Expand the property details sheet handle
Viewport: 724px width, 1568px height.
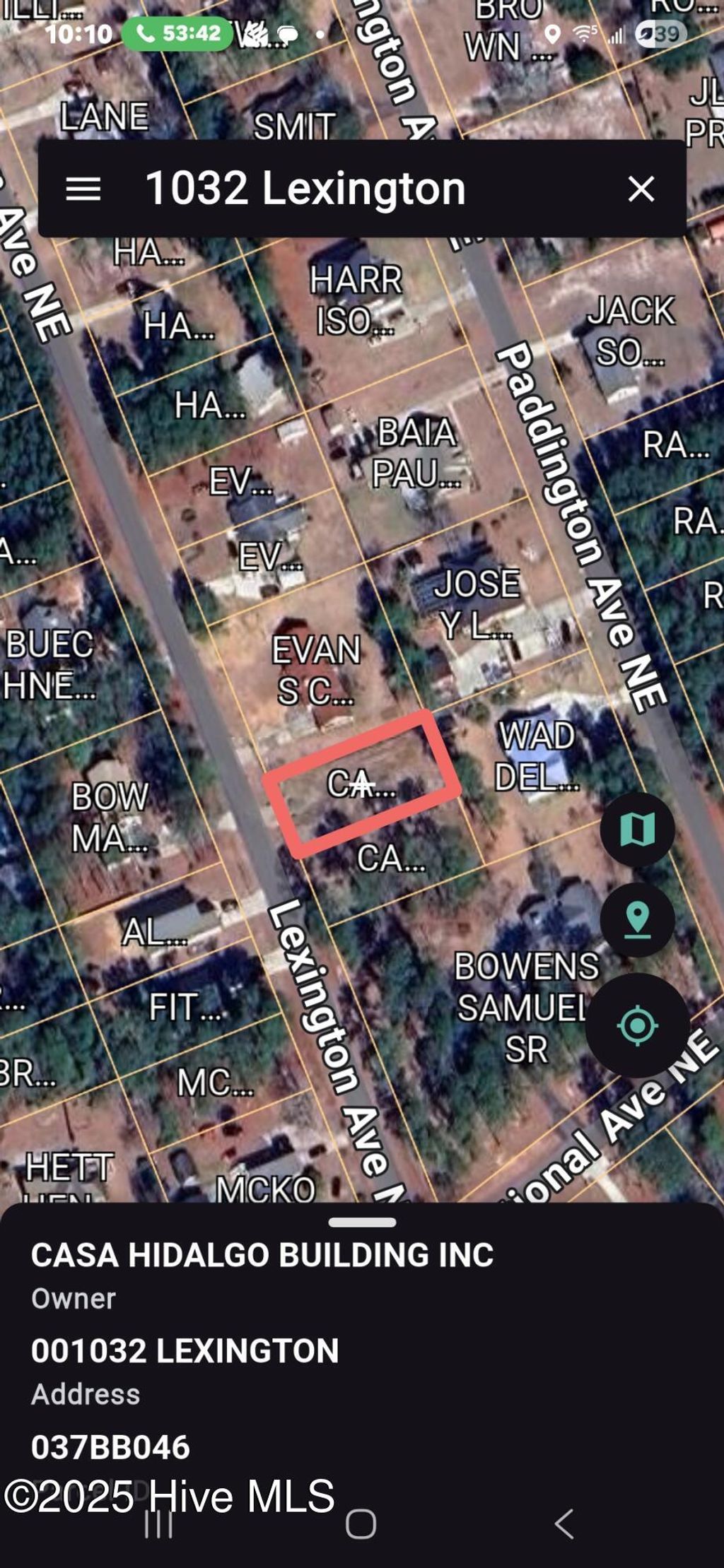tap(362, 1222)
